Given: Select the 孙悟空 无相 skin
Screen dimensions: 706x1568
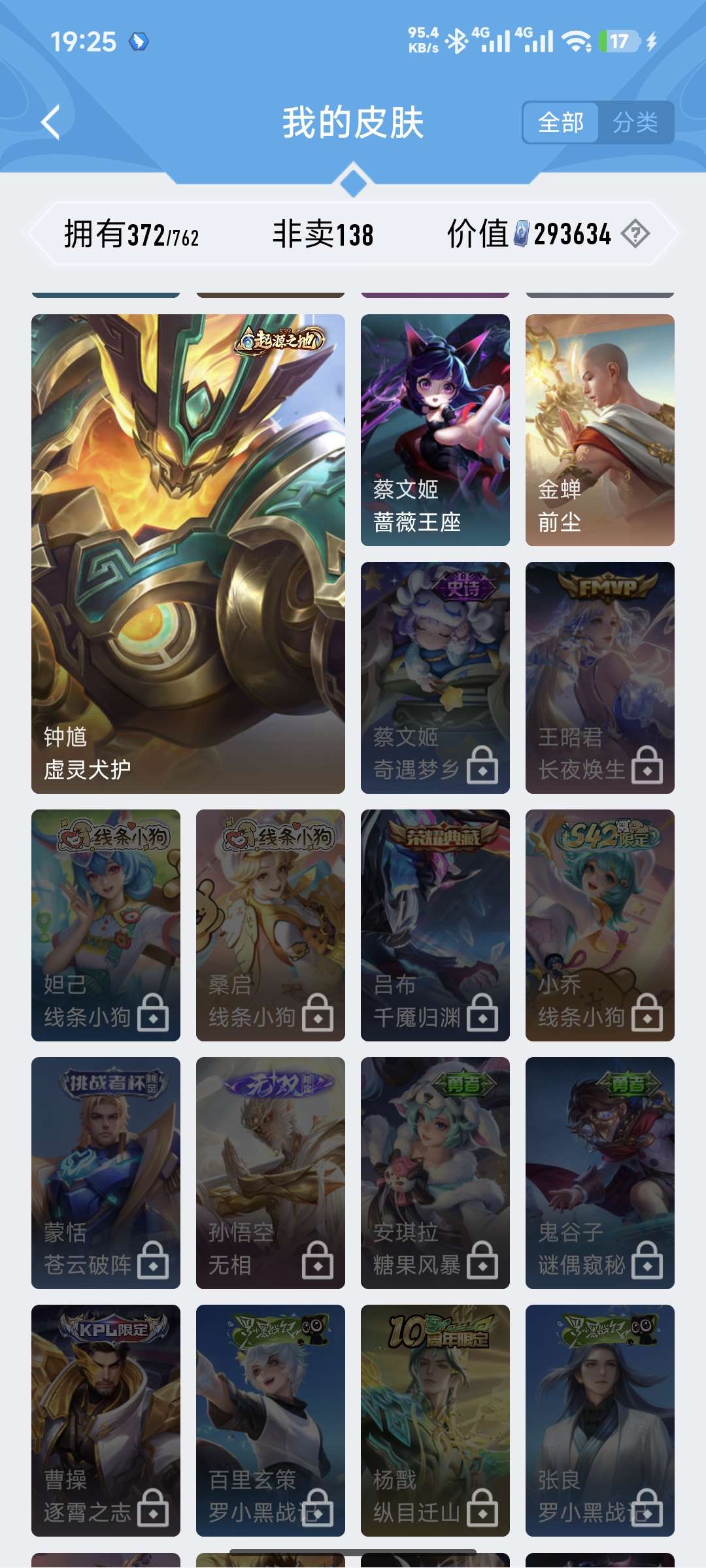Looking at the screenshot, I should click(271, 1173).
